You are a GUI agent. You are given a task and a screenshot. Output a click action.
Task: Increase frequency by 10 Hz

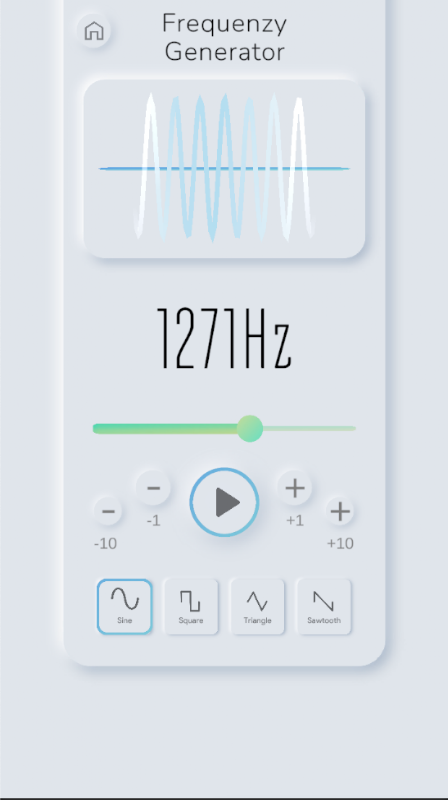click(x=340, y=511)
